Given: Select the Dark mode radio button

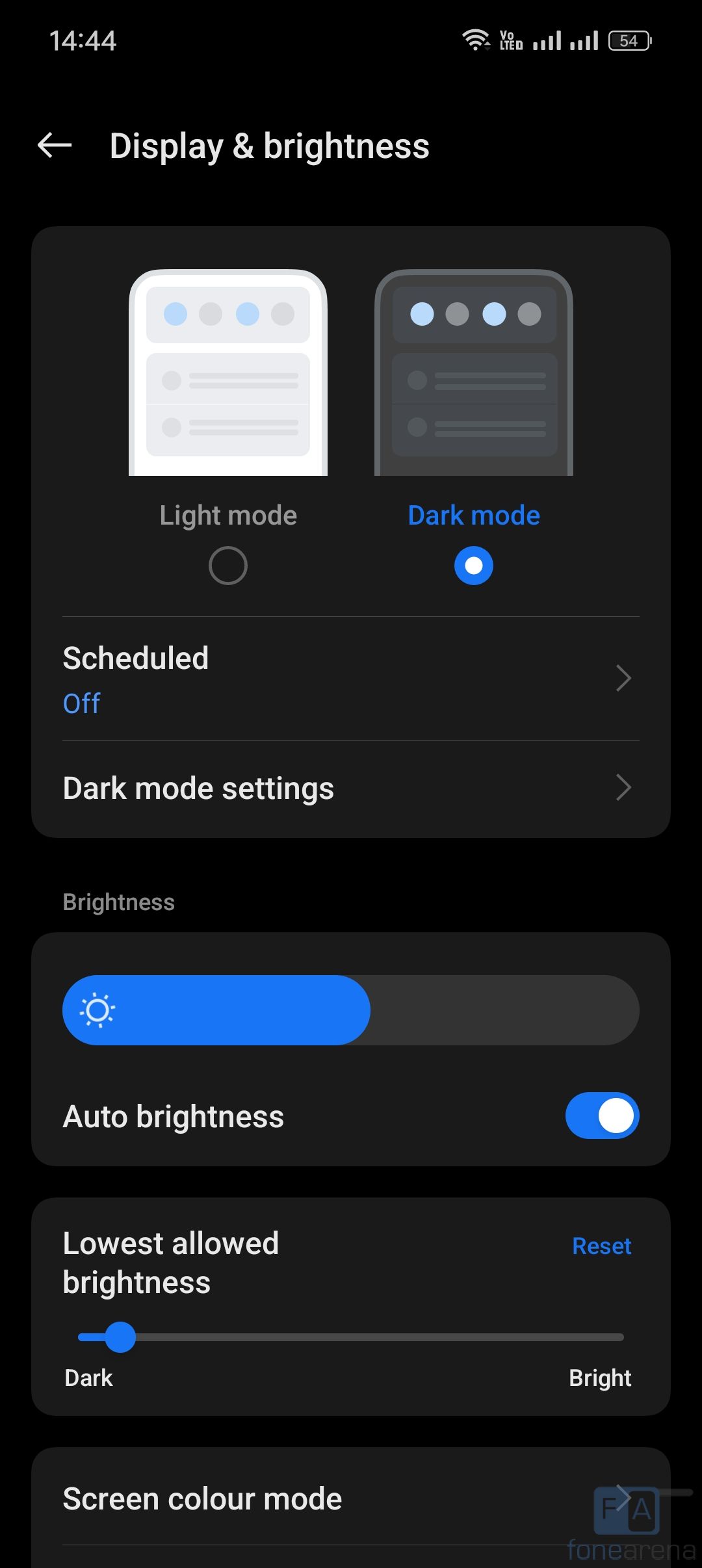Looking at the screenshot, I should click(x=474, y=566).
